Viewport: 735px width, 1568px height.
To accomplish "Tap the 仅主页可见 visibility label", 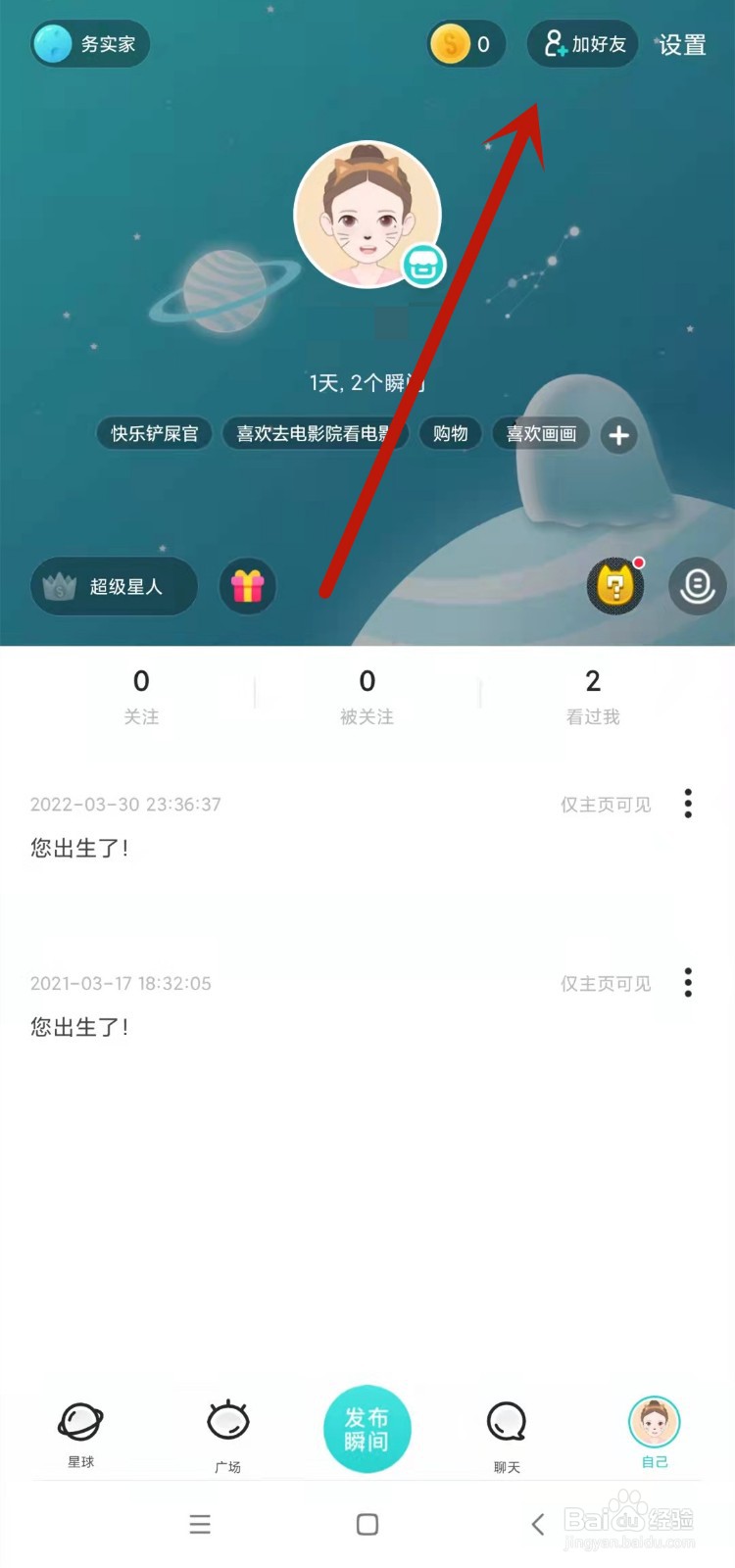I will click(x=605, y=804).
